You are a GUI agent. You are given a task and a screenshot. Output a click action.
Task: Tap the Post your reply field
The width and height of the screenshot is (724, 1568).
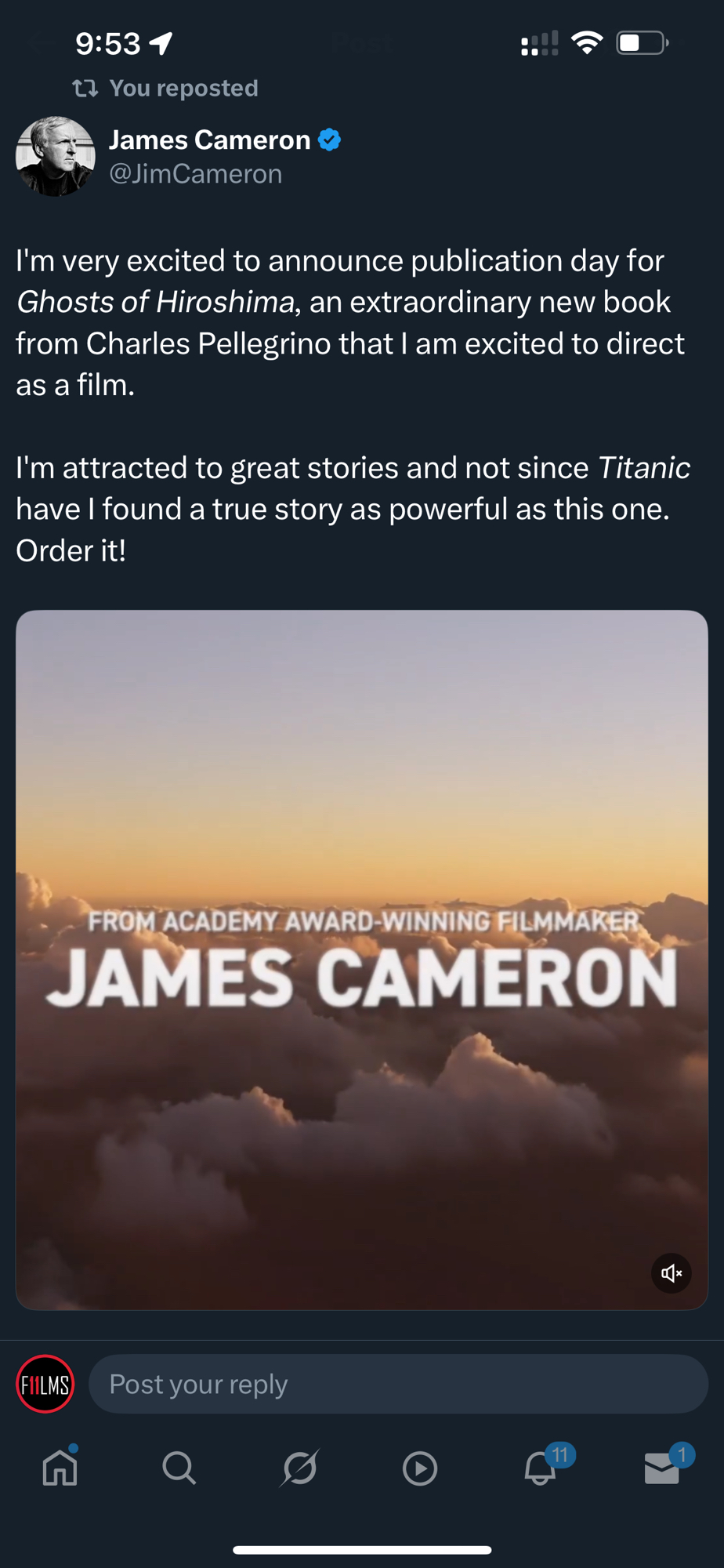click(x=398, y=1384)
